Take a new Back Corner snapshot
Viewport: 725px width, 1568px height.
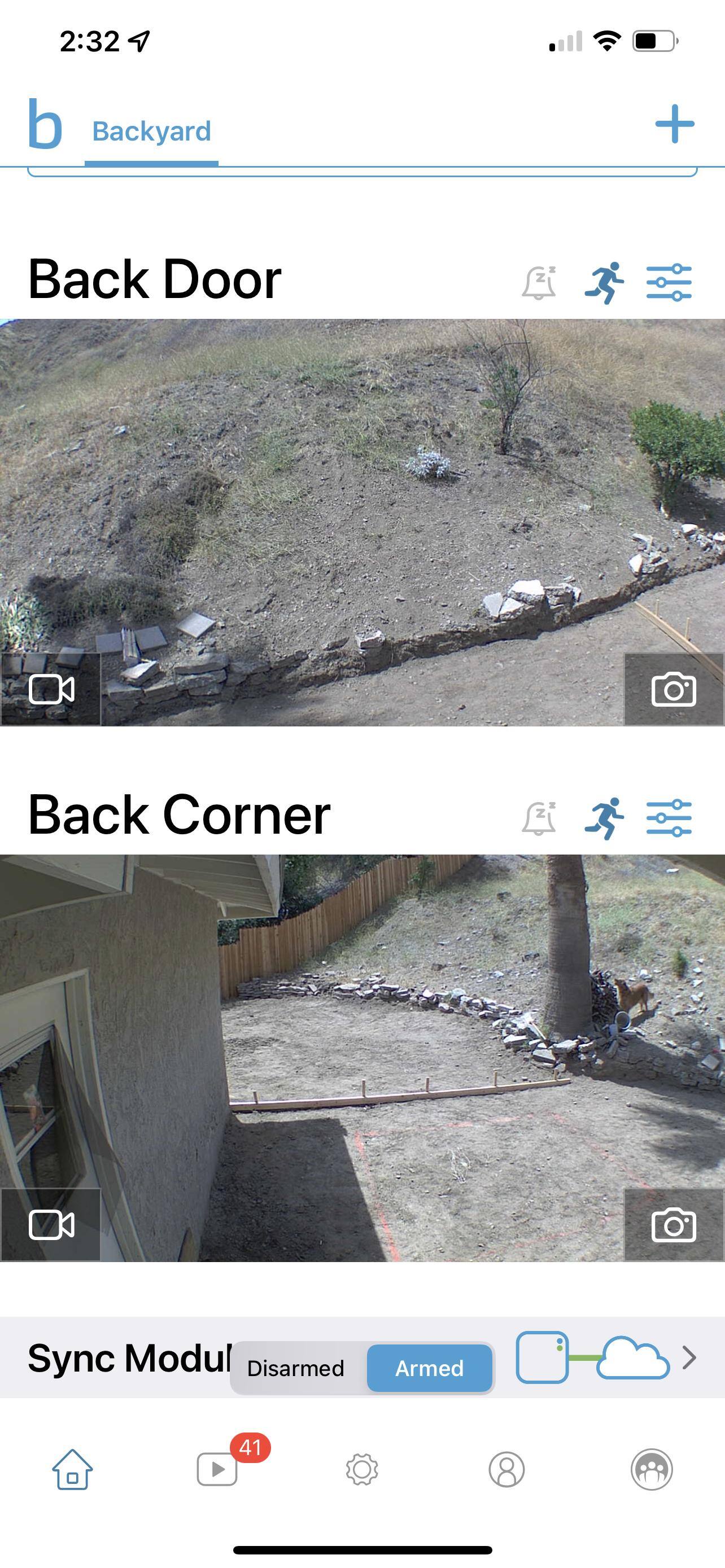click(673, 1225)
